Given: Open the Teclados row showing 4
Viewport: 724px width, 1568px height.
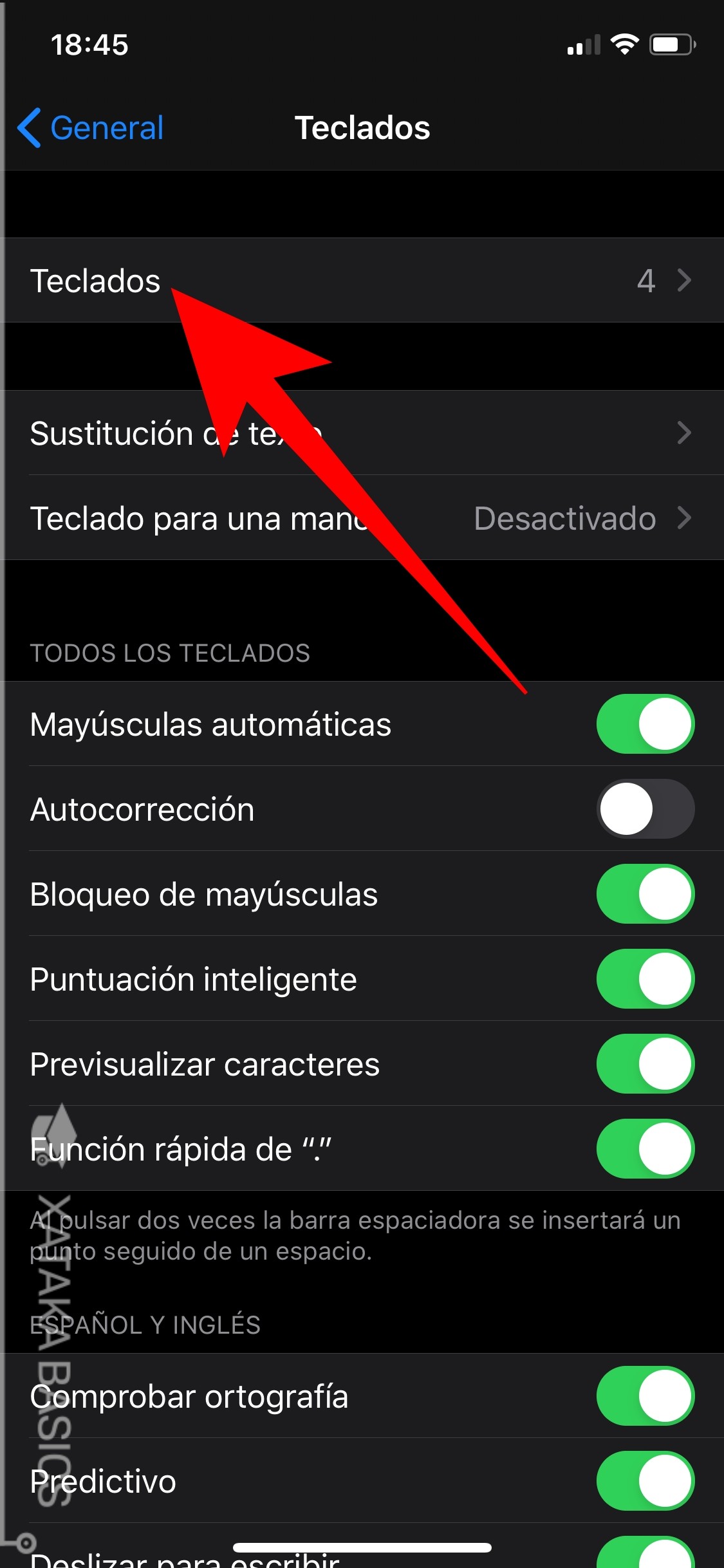Looking at the screenshot, I should [362, 281].
